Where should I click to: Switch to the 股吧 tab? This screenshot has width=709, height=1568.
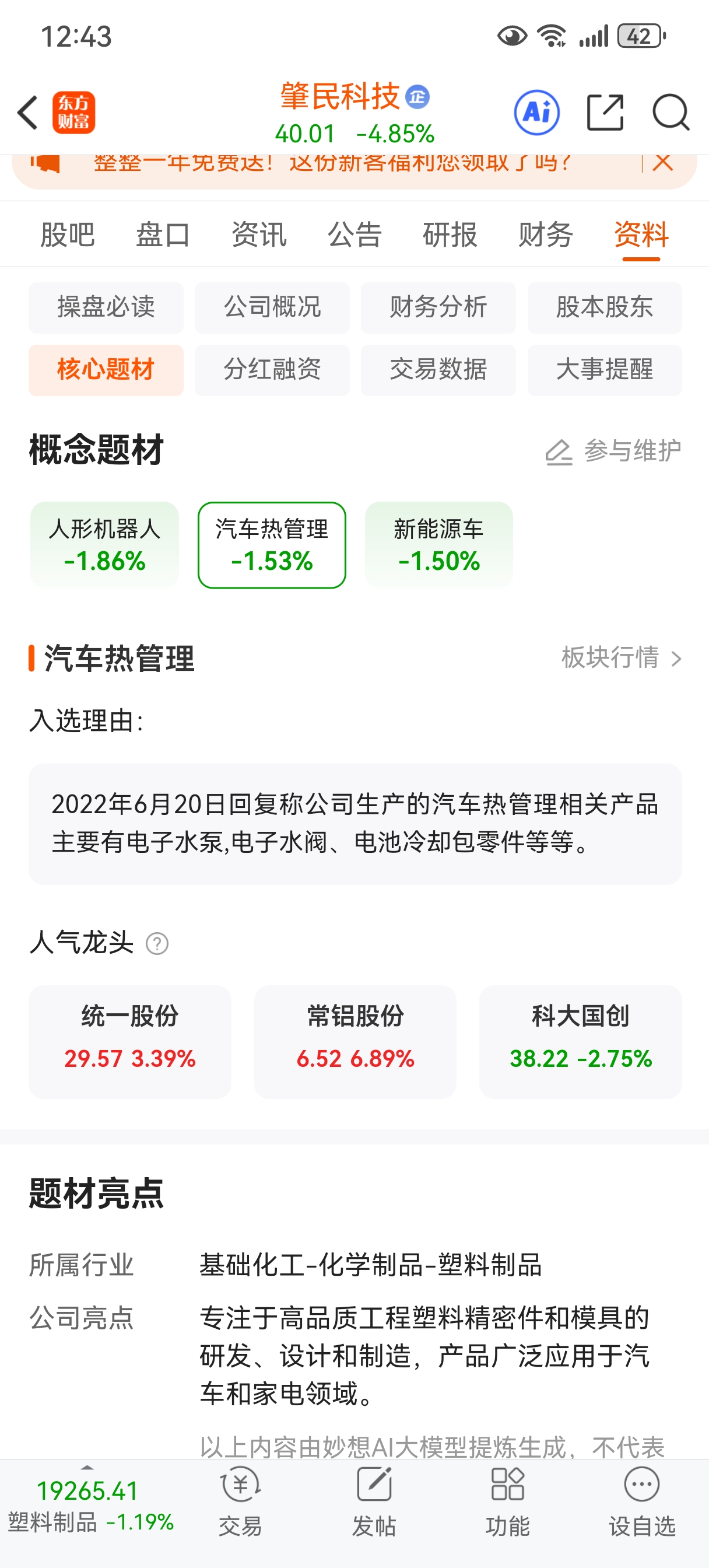pos(67,235)
